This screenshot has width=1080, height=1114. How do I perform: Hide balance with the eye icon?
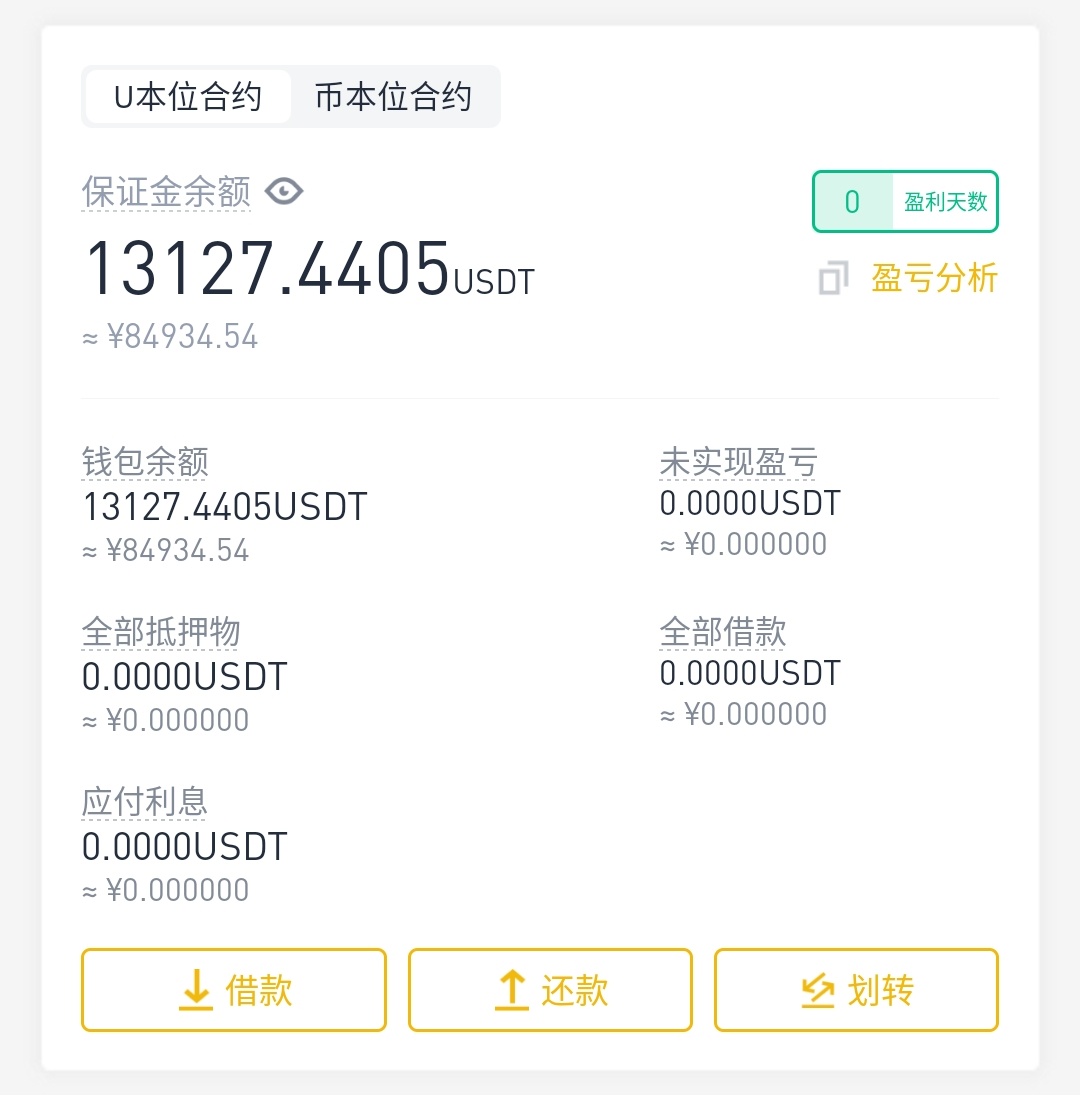pyautogui.click(x=284, y=190)
